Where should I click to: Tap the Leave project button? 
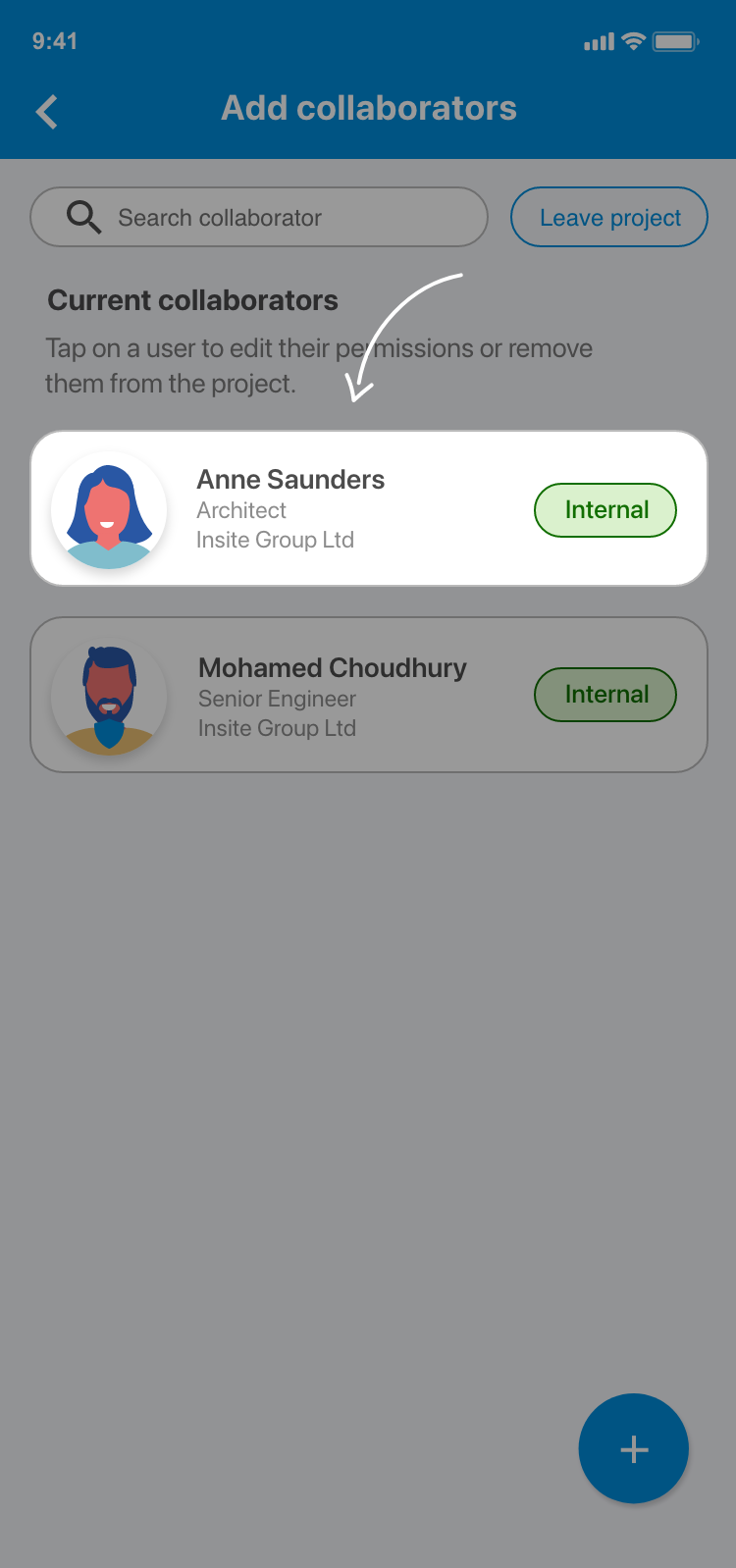pos(608,217)
